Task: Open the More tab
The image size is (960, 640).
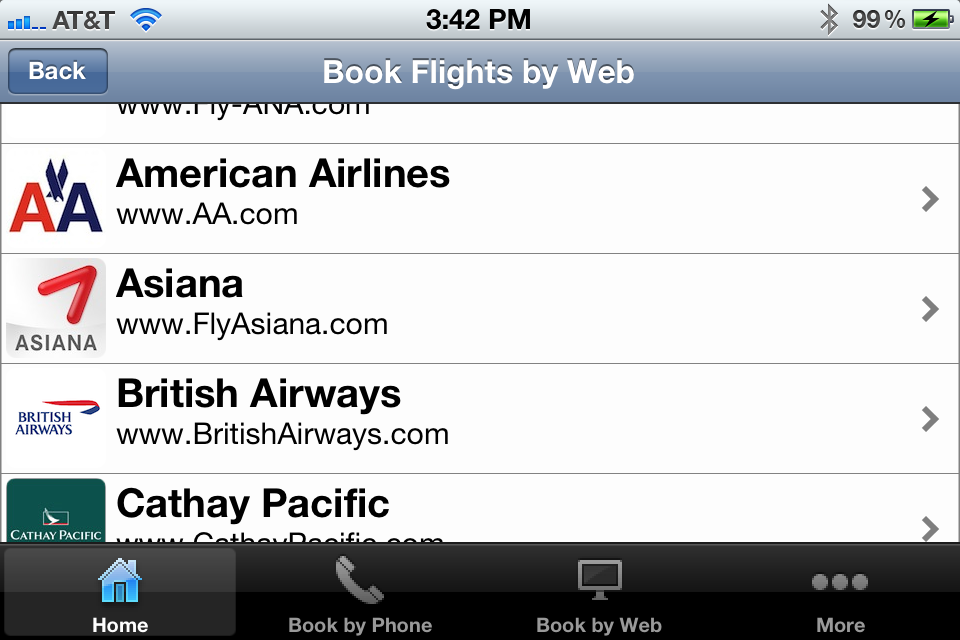Action: point(839,594)
